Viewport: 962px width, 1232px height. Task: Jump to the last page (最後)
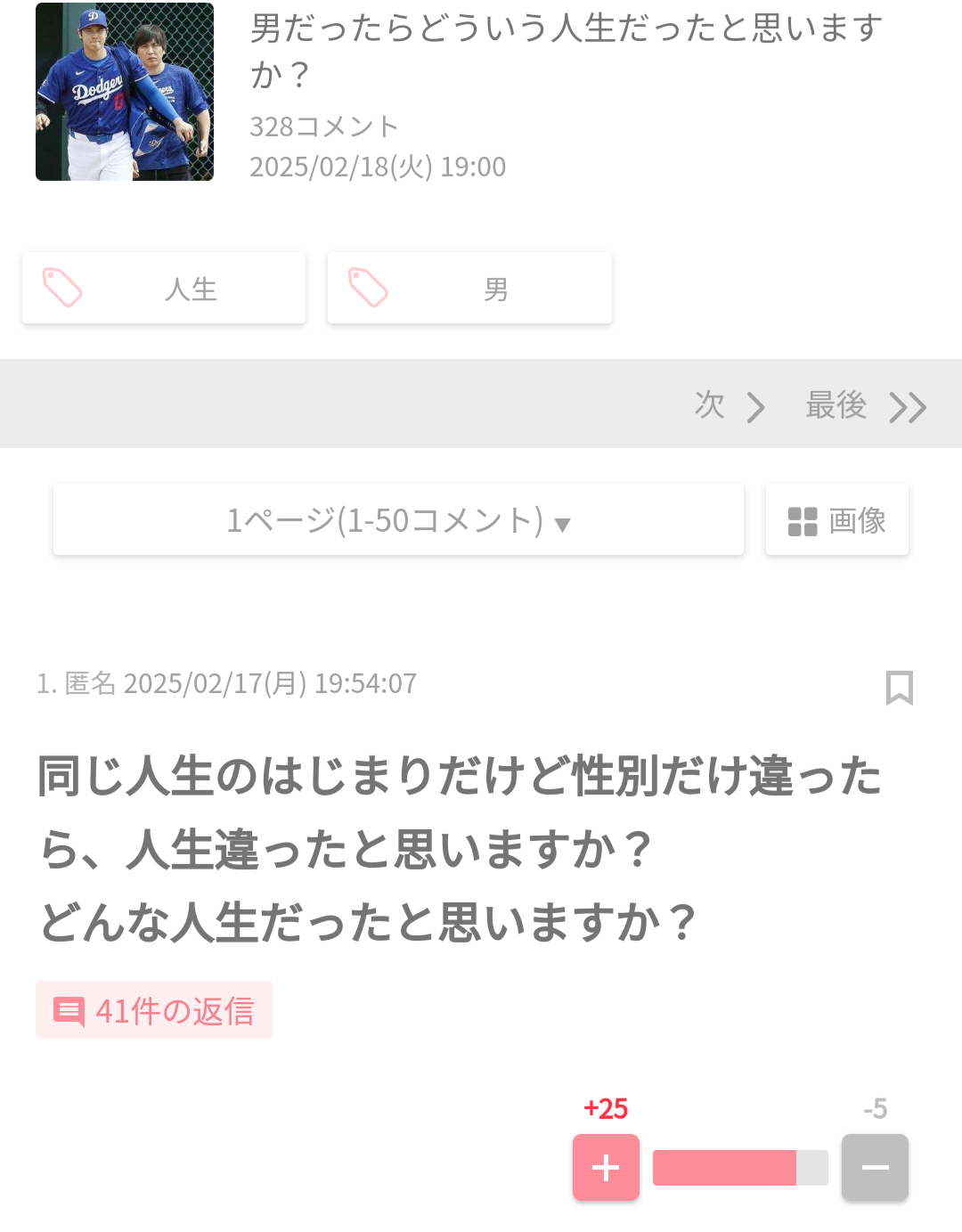click(x=865, y=406)
